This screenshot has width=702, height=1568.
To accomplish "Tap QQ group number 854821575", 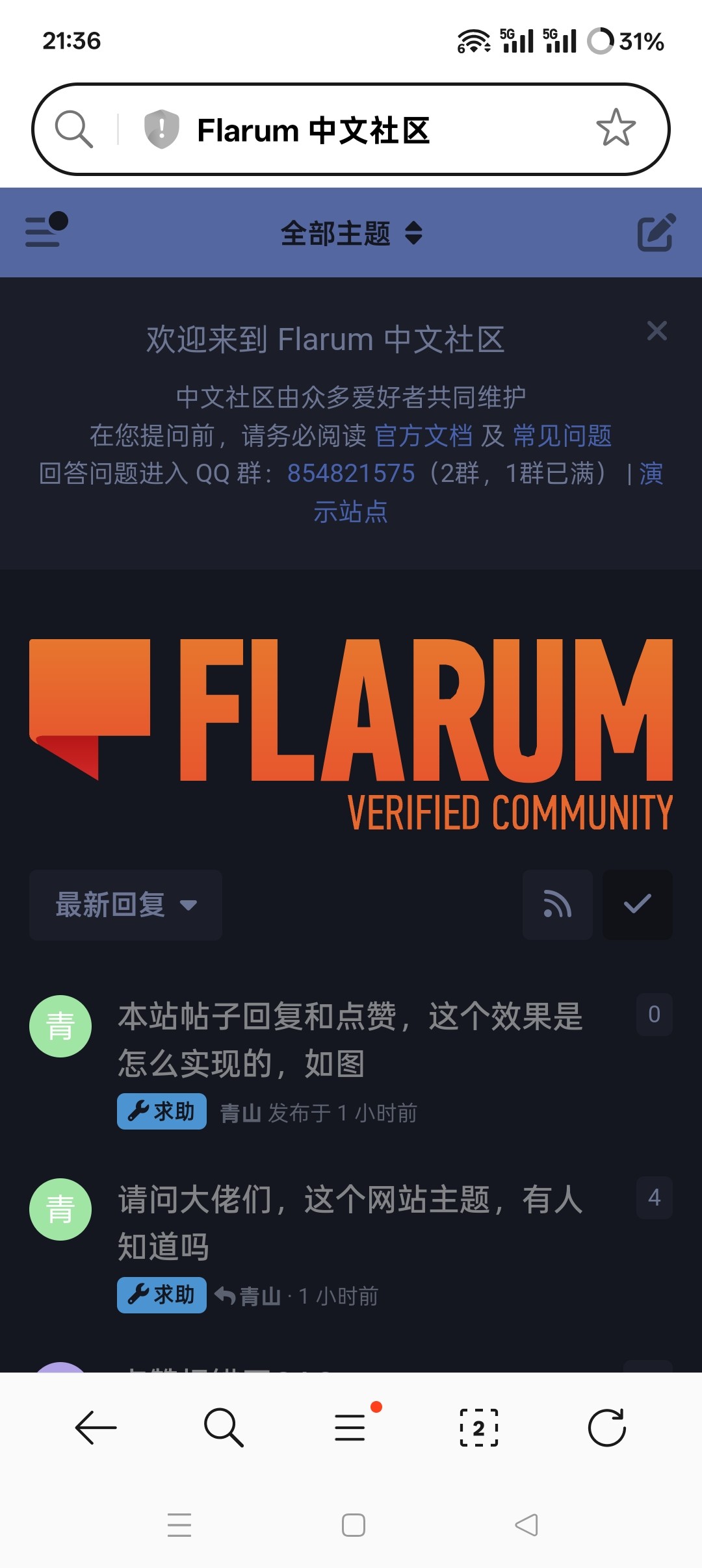I will pos(351,474).
